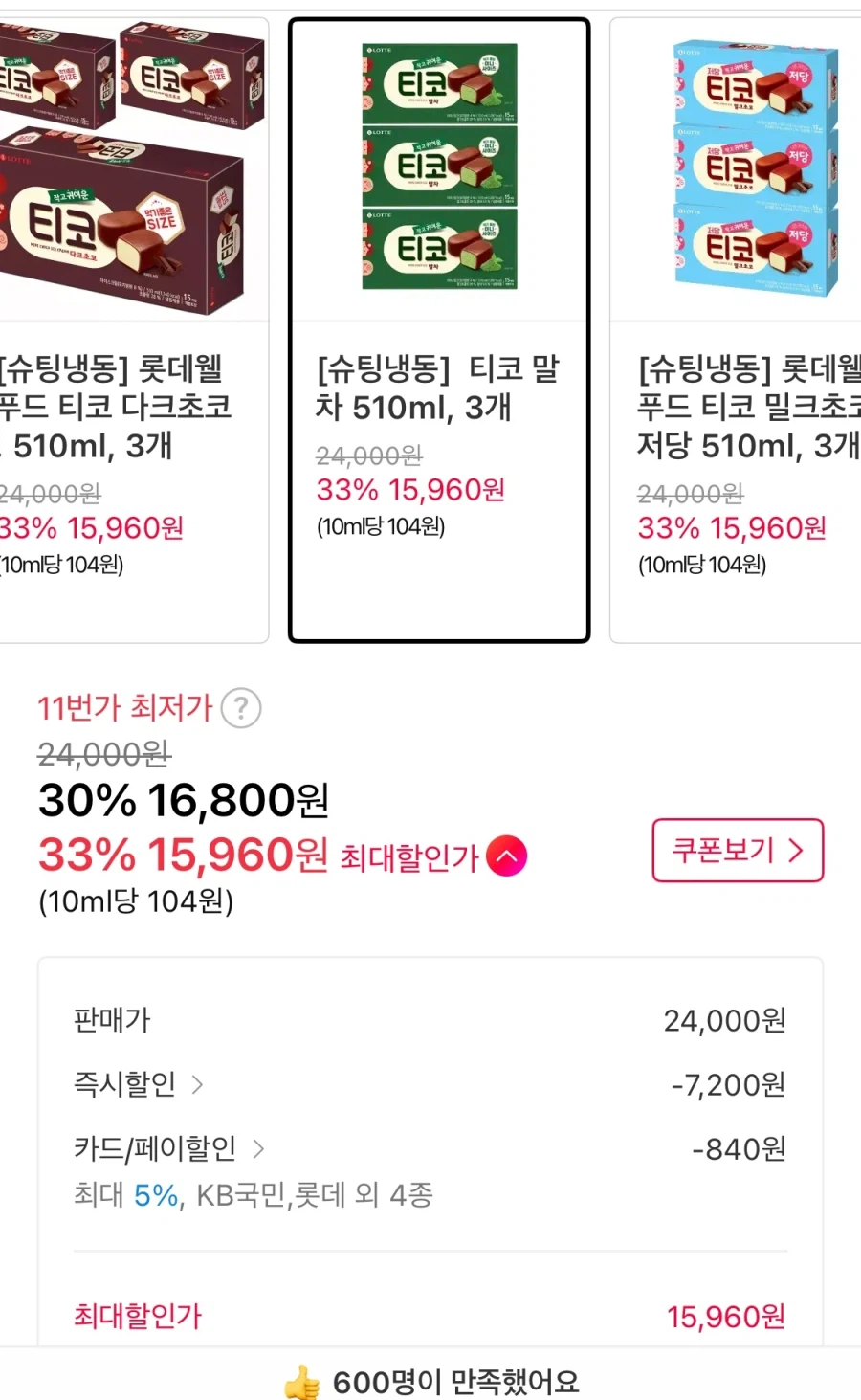The height and width of the screenshot is (1400, 861).
Task: Click the 최대할인가 15,960원 price row
Action: click(430, 1316)
